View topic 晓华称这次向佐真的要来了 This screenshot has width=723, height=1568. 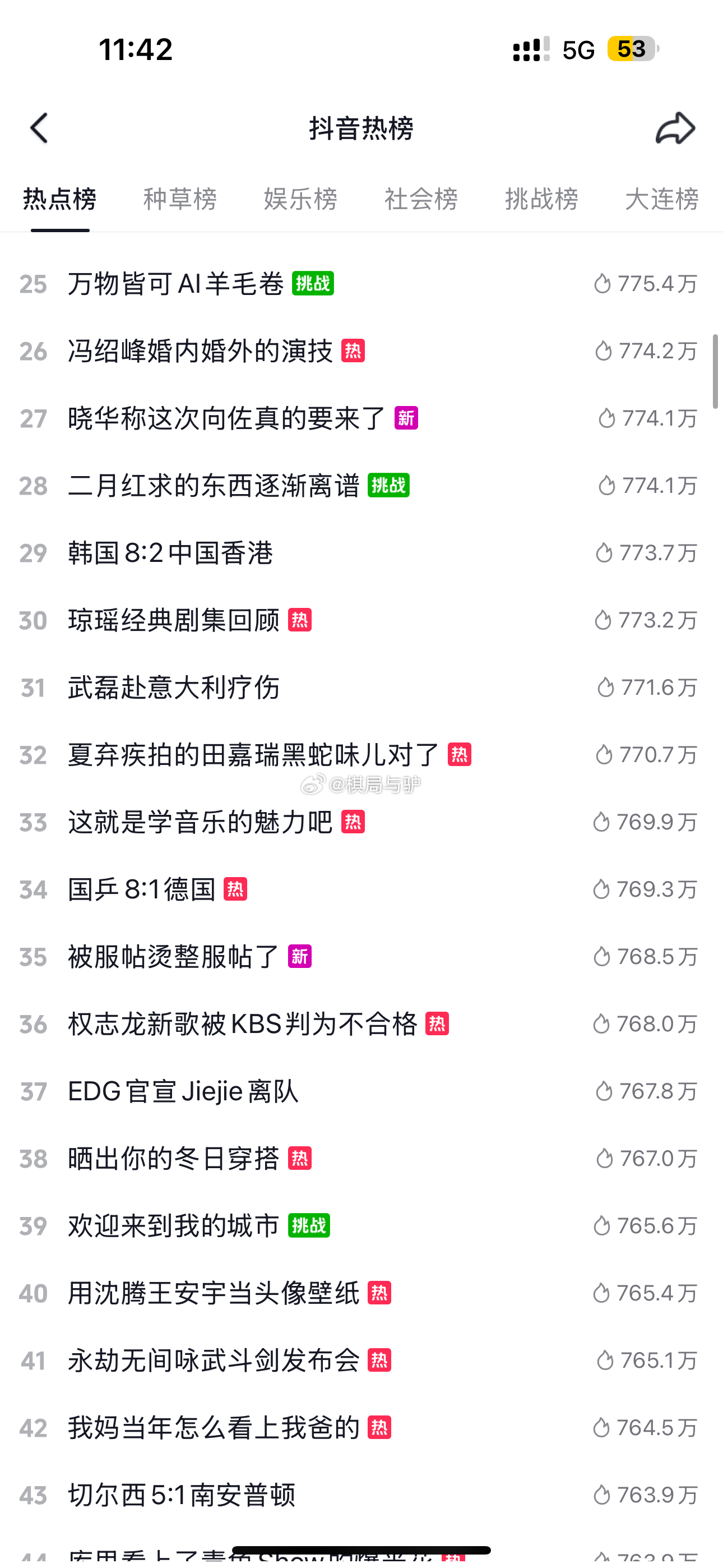pyautogui.click(x=361, y=418)
